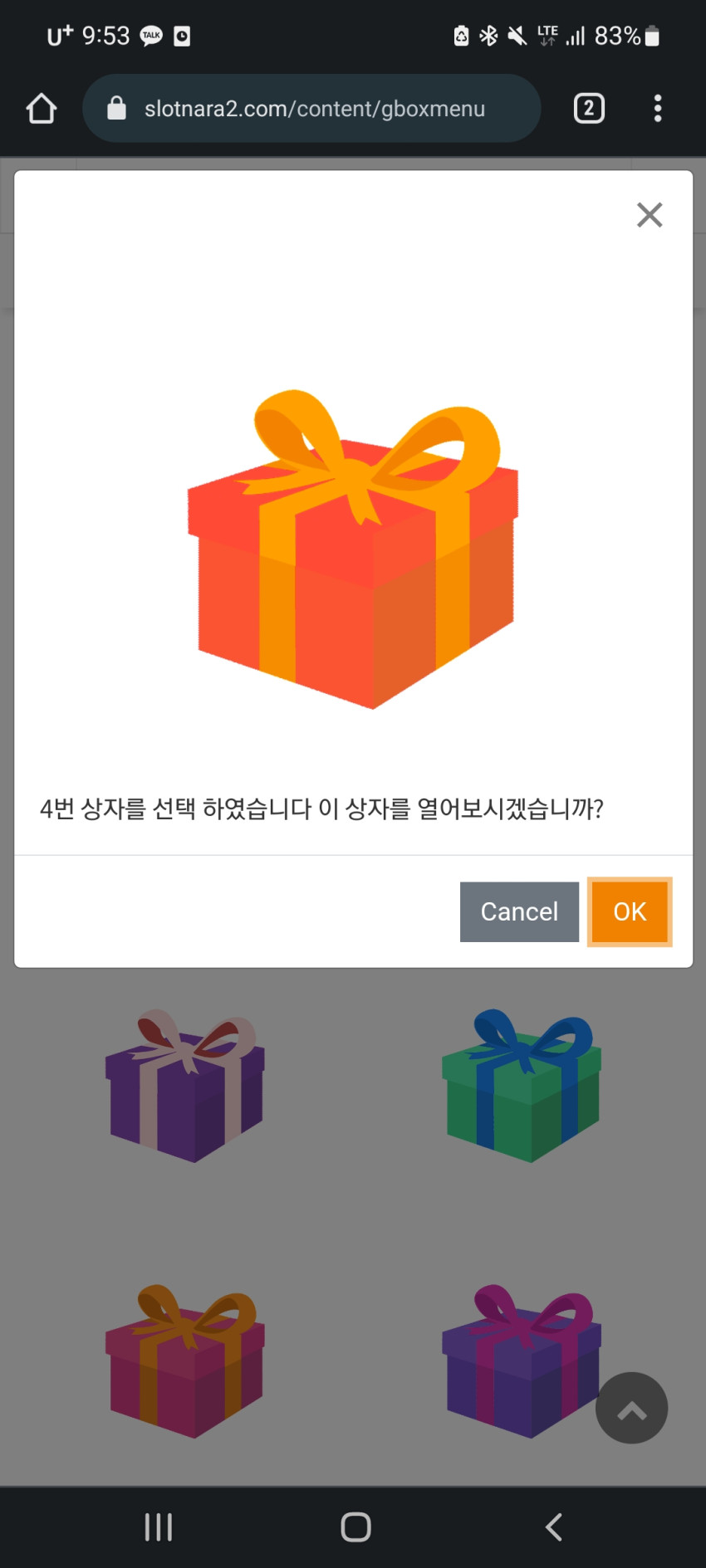Go back using system navigation
The width and height of the screenshot is (706, 1568).
coord(554,1526)
